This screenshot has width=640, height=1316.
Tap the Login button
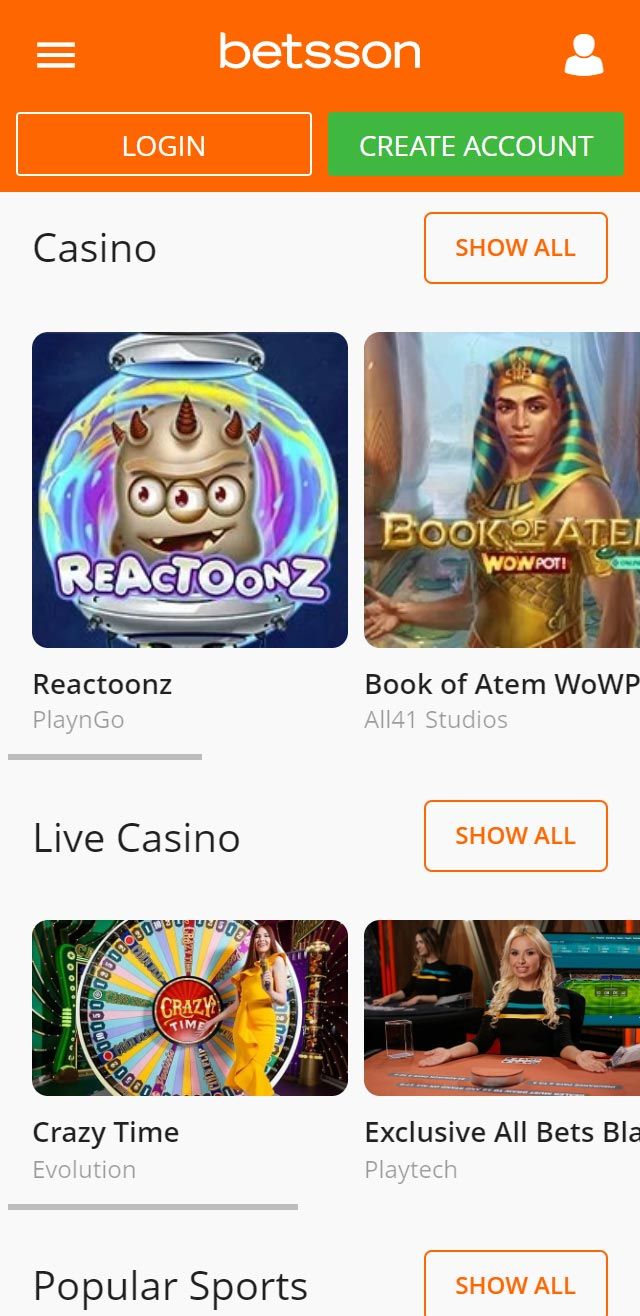click(164, 145)
